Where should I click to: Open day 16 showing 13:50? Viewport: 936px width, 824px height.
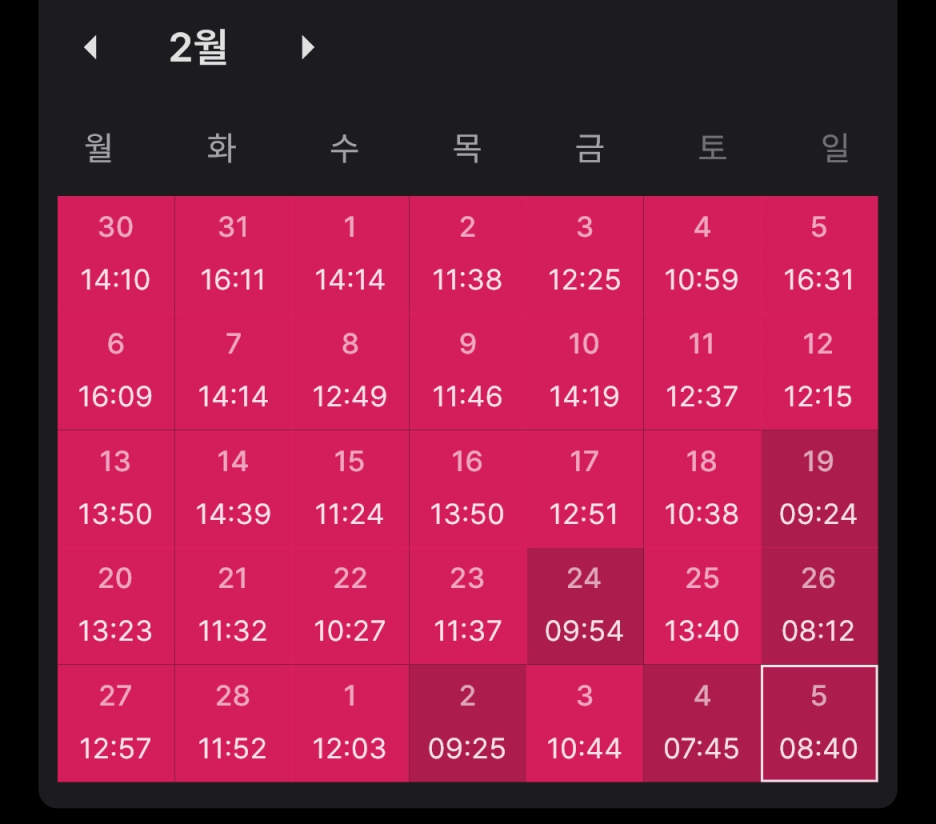tap(467, 488)
